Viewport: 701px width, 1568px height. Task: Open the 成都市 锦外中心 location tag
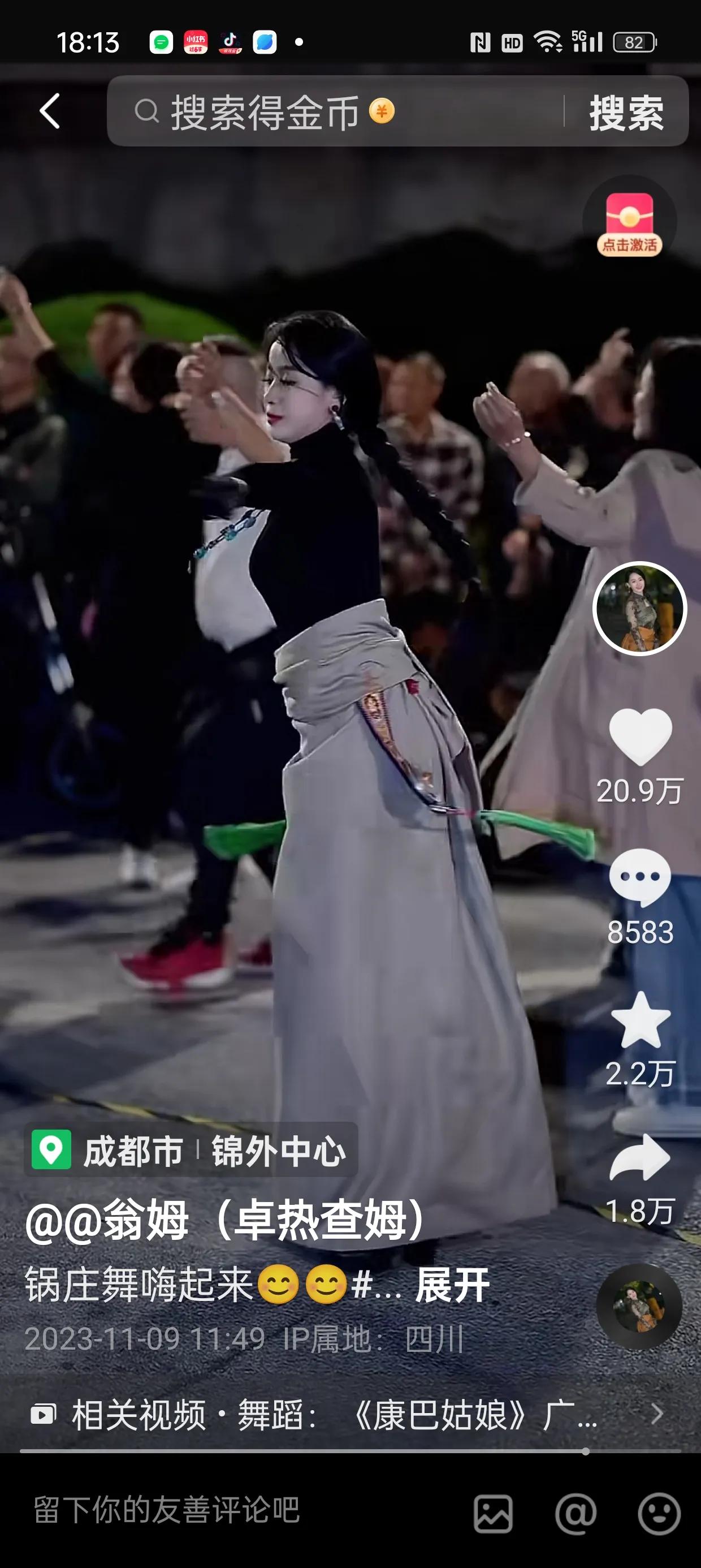coord(191,1151)
